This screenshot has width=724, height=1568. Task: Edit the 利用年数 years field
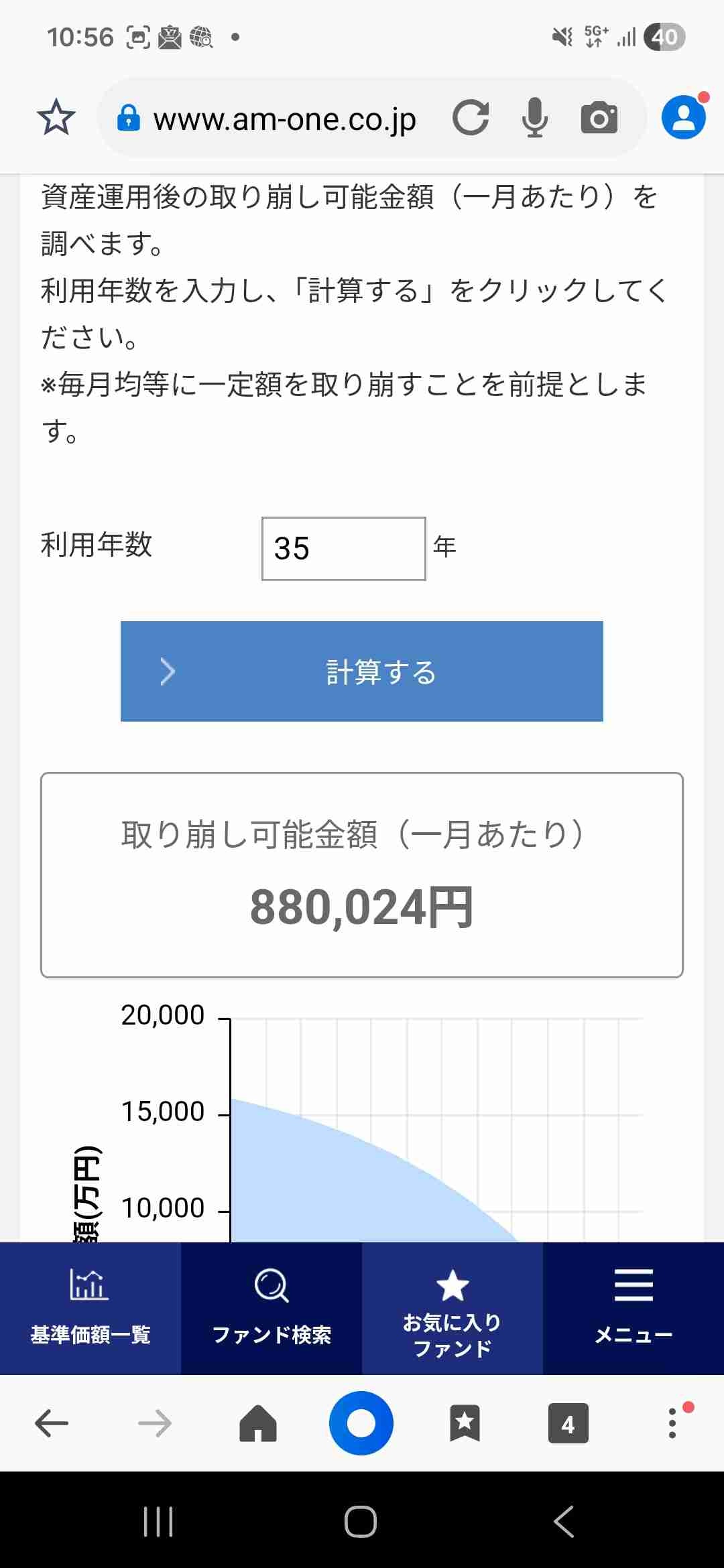(x=343, y=548)
